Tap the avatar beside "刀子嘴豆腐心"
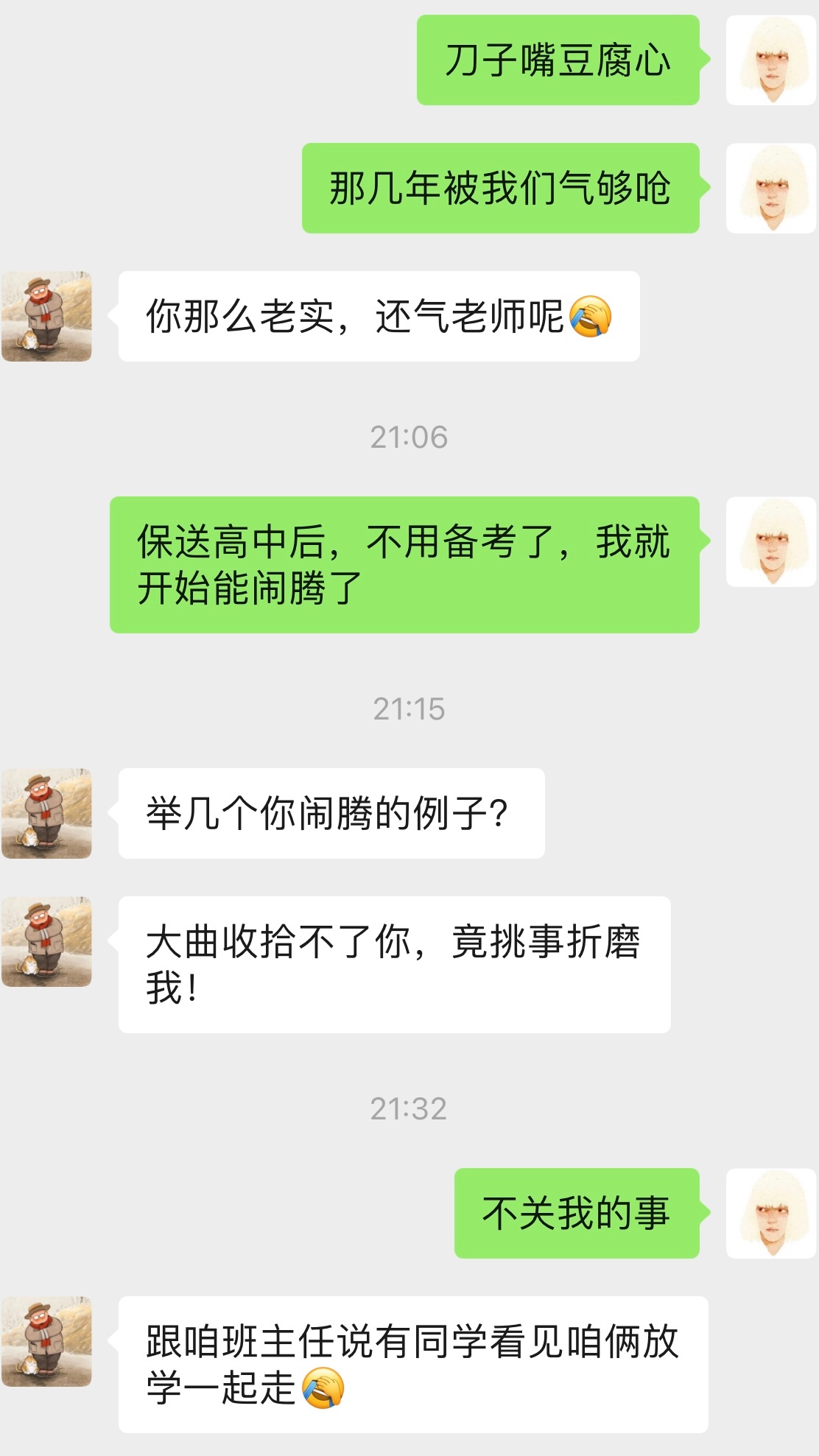 pos(771,60)
